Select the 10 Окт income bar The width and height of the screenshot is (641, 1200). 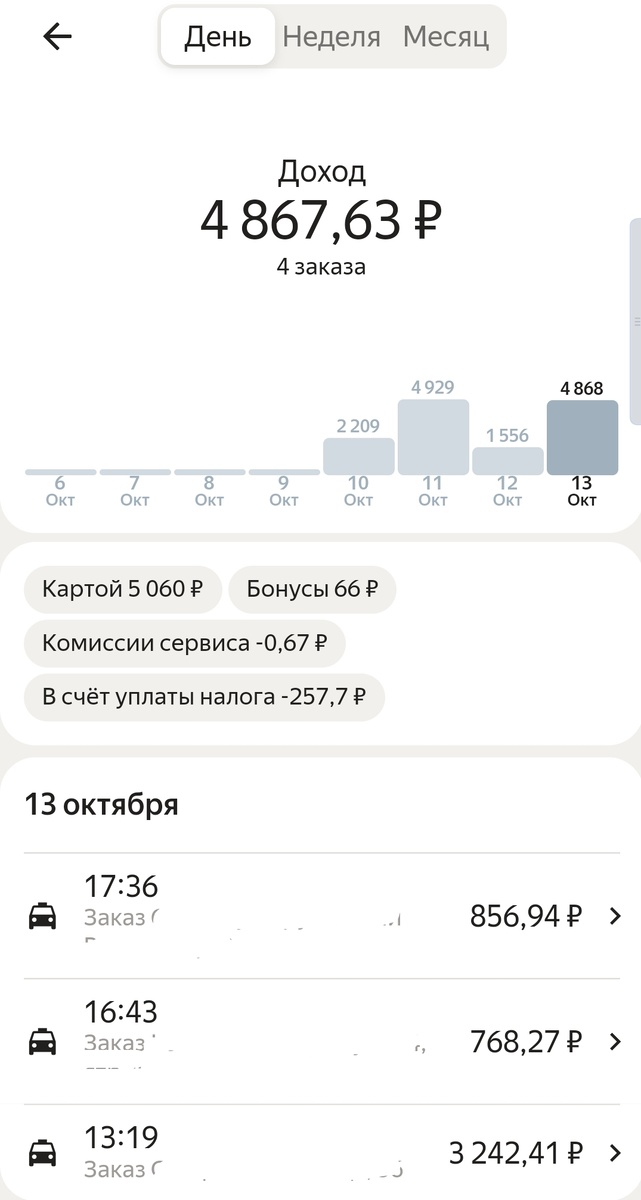point(358,456)
